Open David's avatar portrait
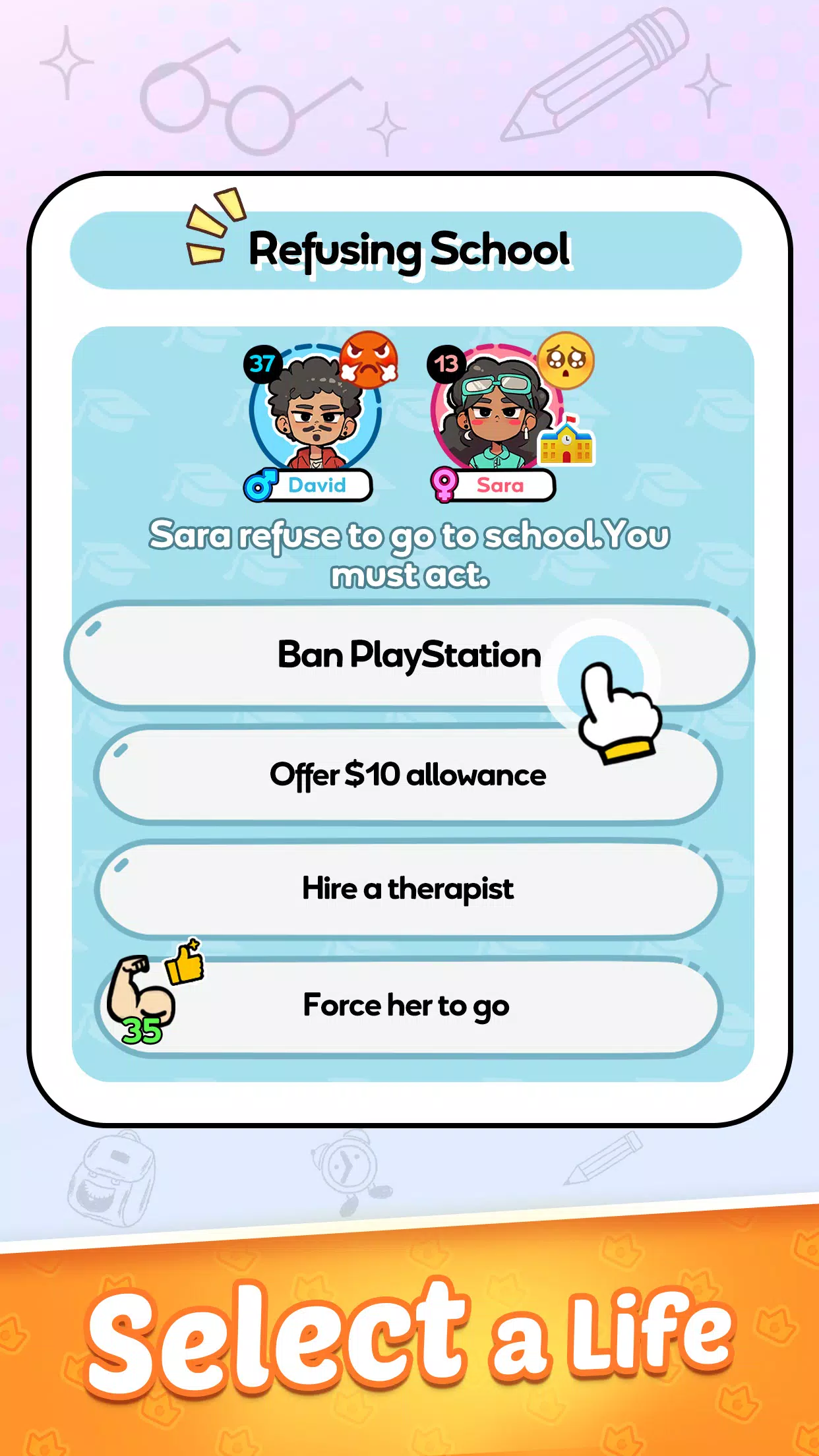819x1456 pixels. pyautogui.click(x=315, y=415)
